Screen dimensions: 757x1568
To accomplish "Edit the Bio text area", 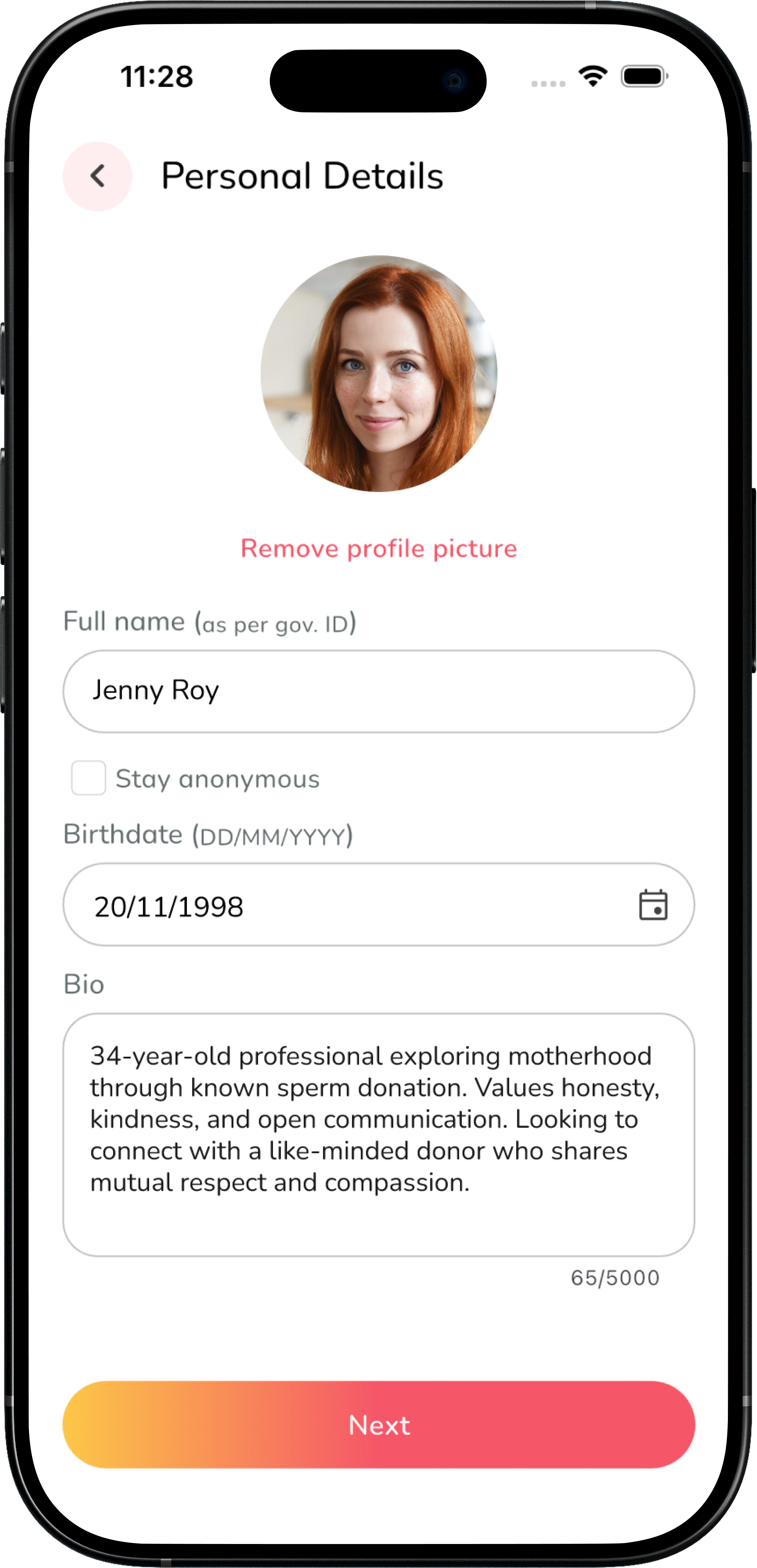I will (x=379, y=1134).
